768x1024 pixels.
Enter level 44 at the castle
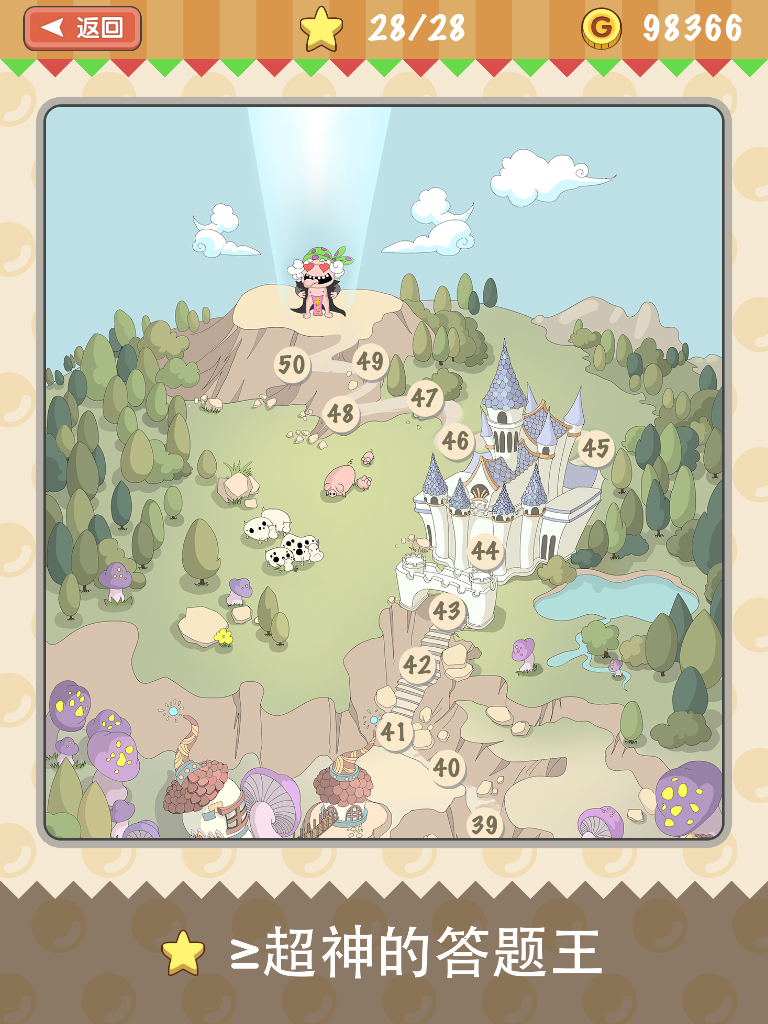click(x=485, y=550)
